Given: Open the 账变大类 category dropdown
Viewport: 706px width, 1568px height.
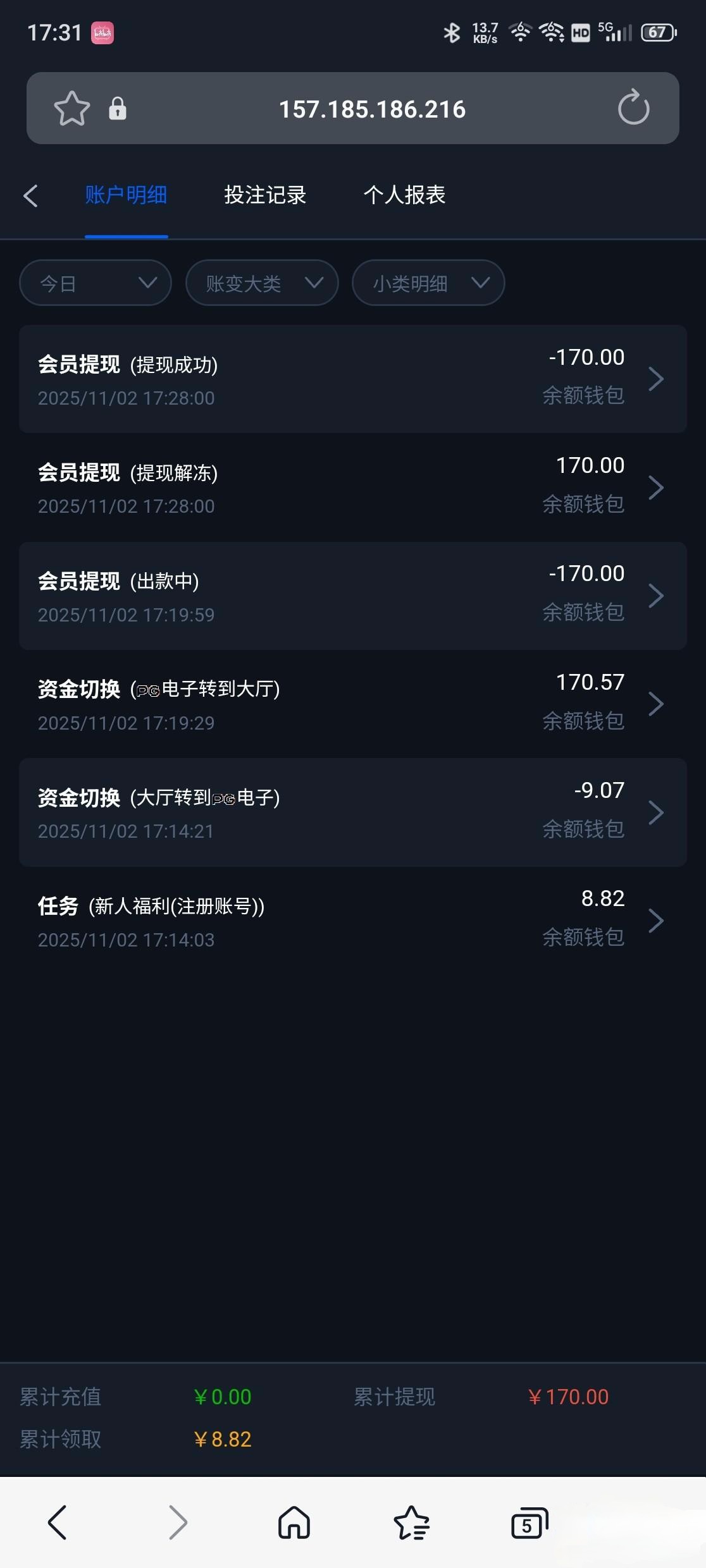Looking at the screenshot, I should 261,283.
